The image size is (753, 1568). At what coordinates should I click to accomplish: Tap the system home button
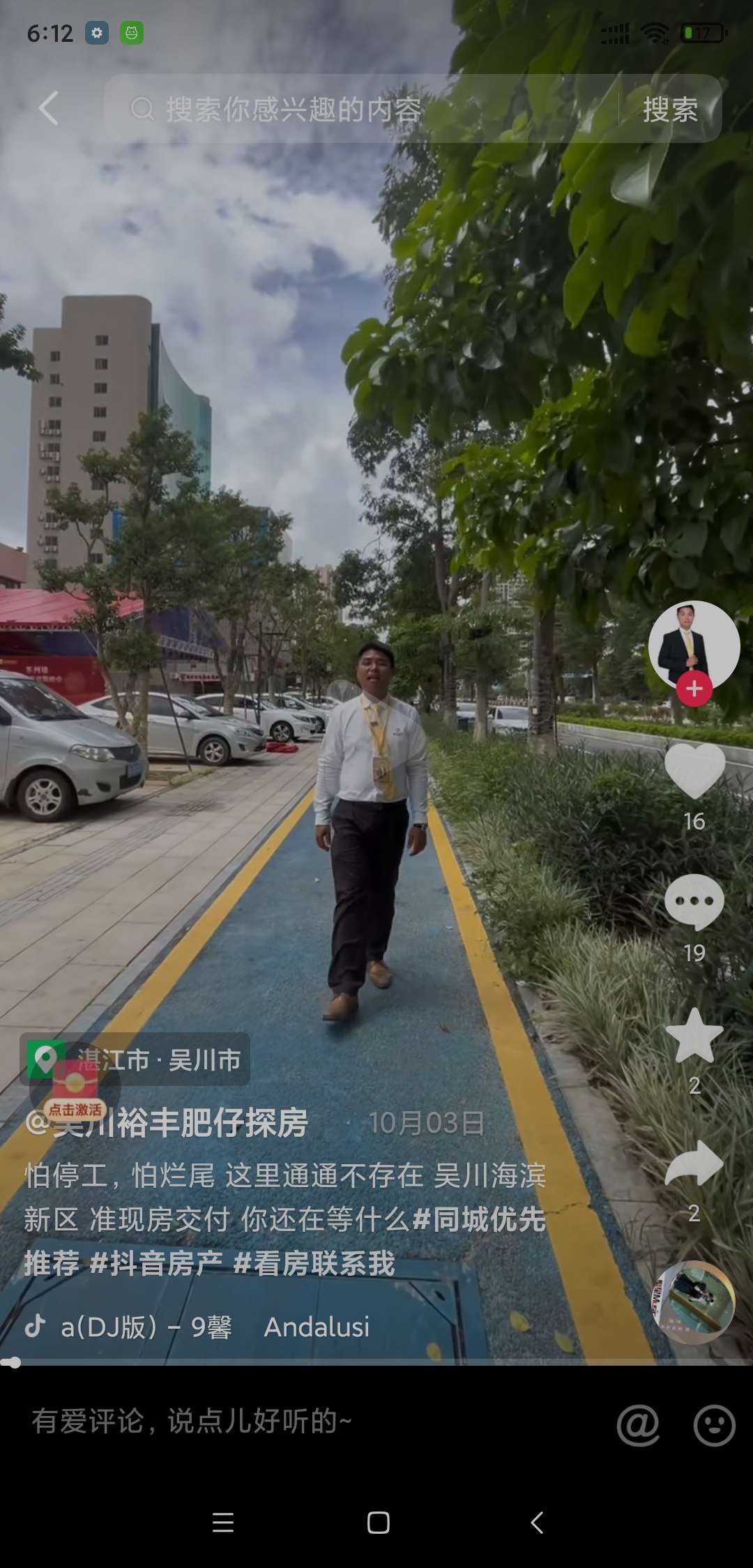coord(378,1522)
